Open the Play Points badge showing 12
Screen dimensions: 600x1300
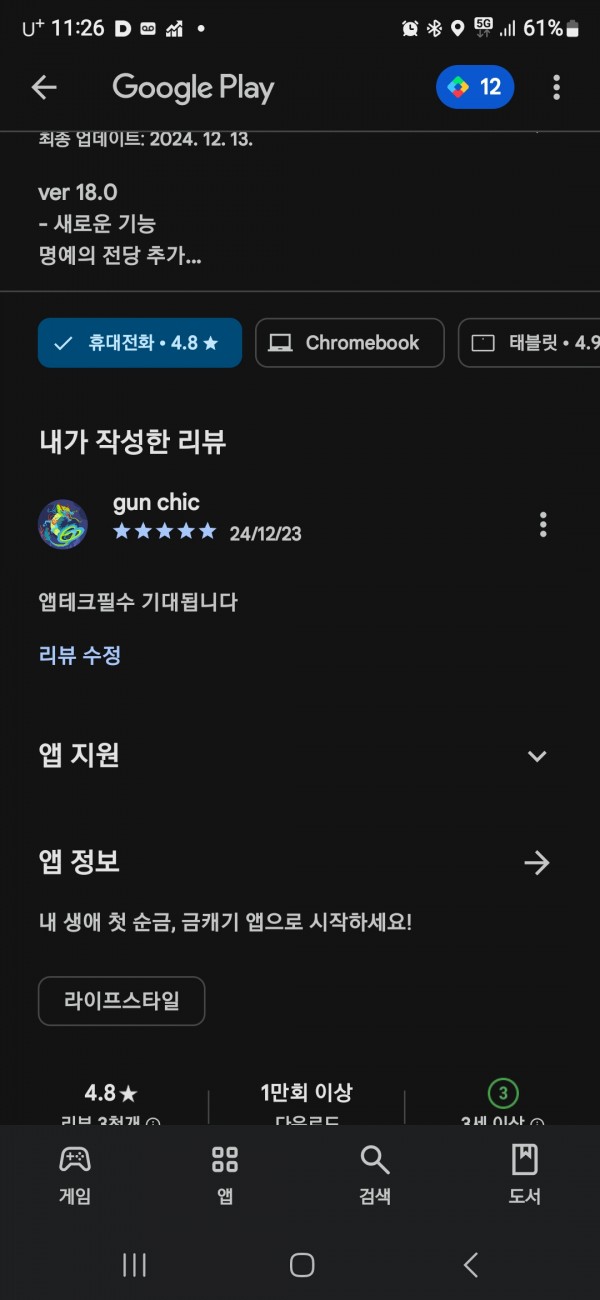click(x=475, y=87)
